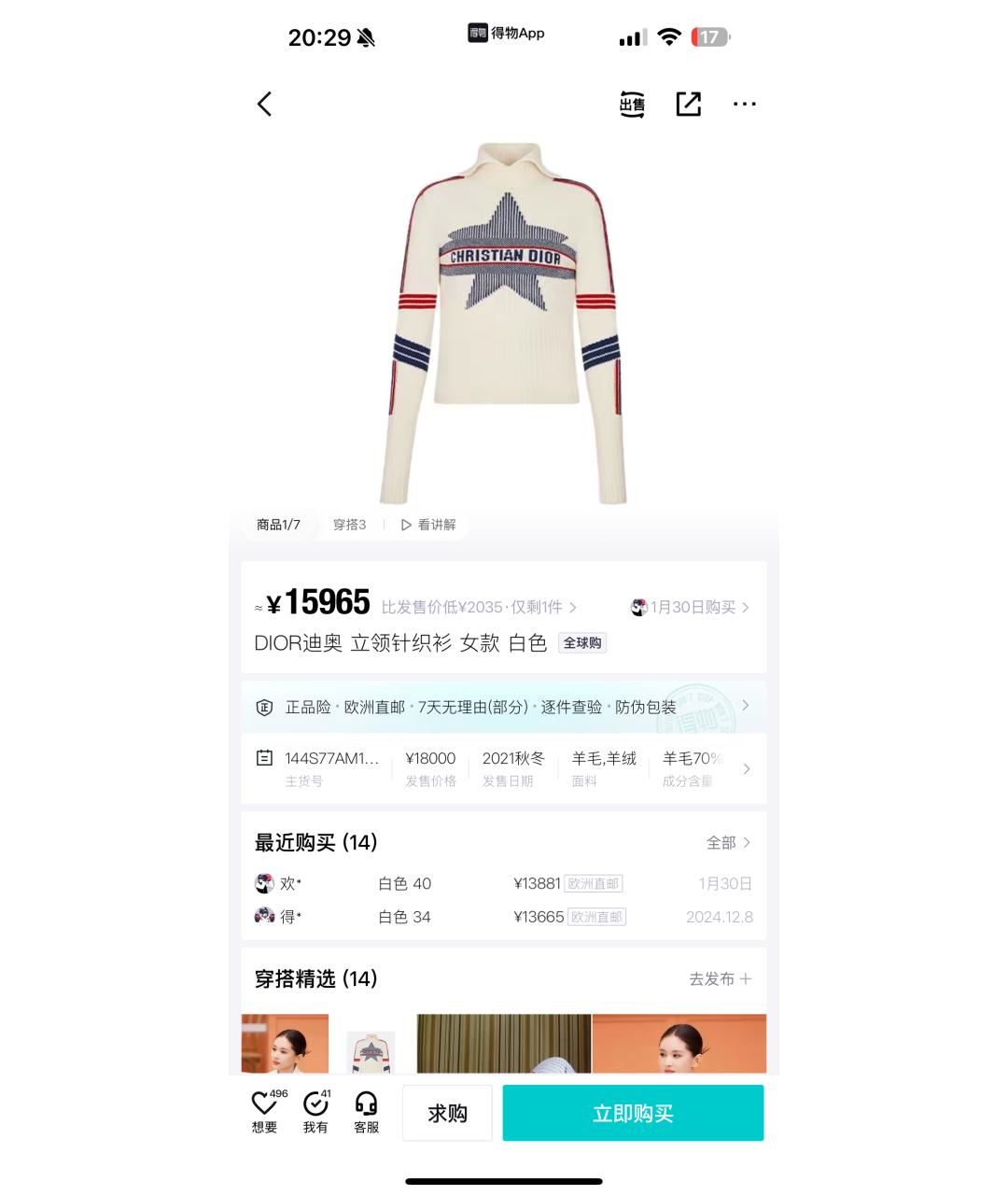Viewport: 1008px width, 1195px height.
Task: Open product specs row with 主货号
Action: coord(504,768)
